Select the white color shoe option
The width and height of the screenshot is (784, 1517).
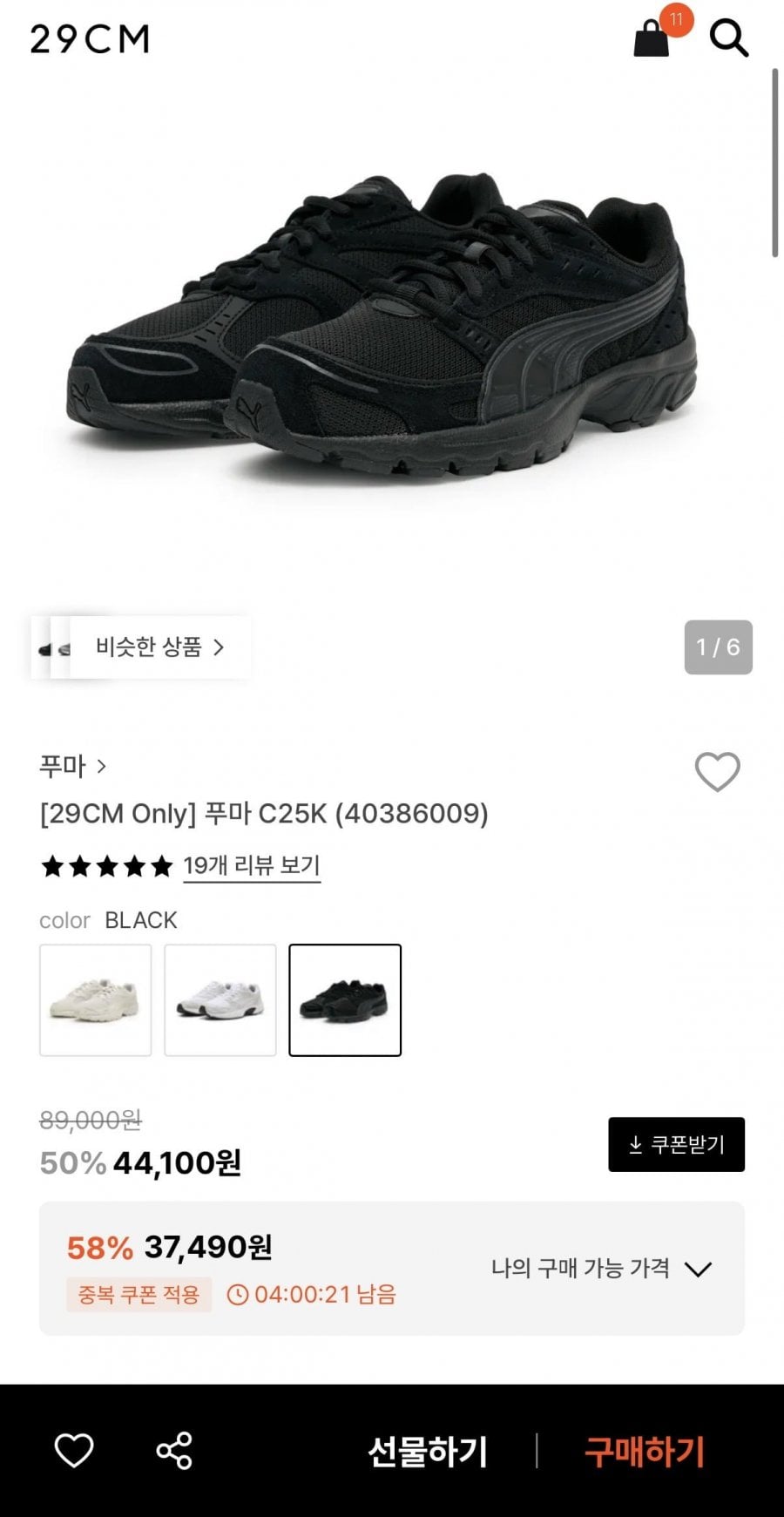coord(220,1000)
